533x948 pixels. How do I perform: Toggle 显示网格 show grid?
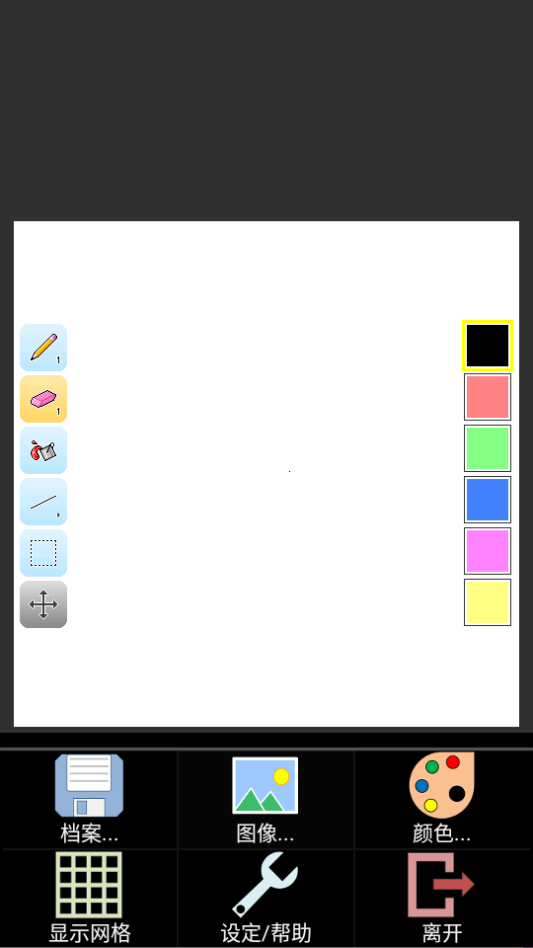[89, 898]
